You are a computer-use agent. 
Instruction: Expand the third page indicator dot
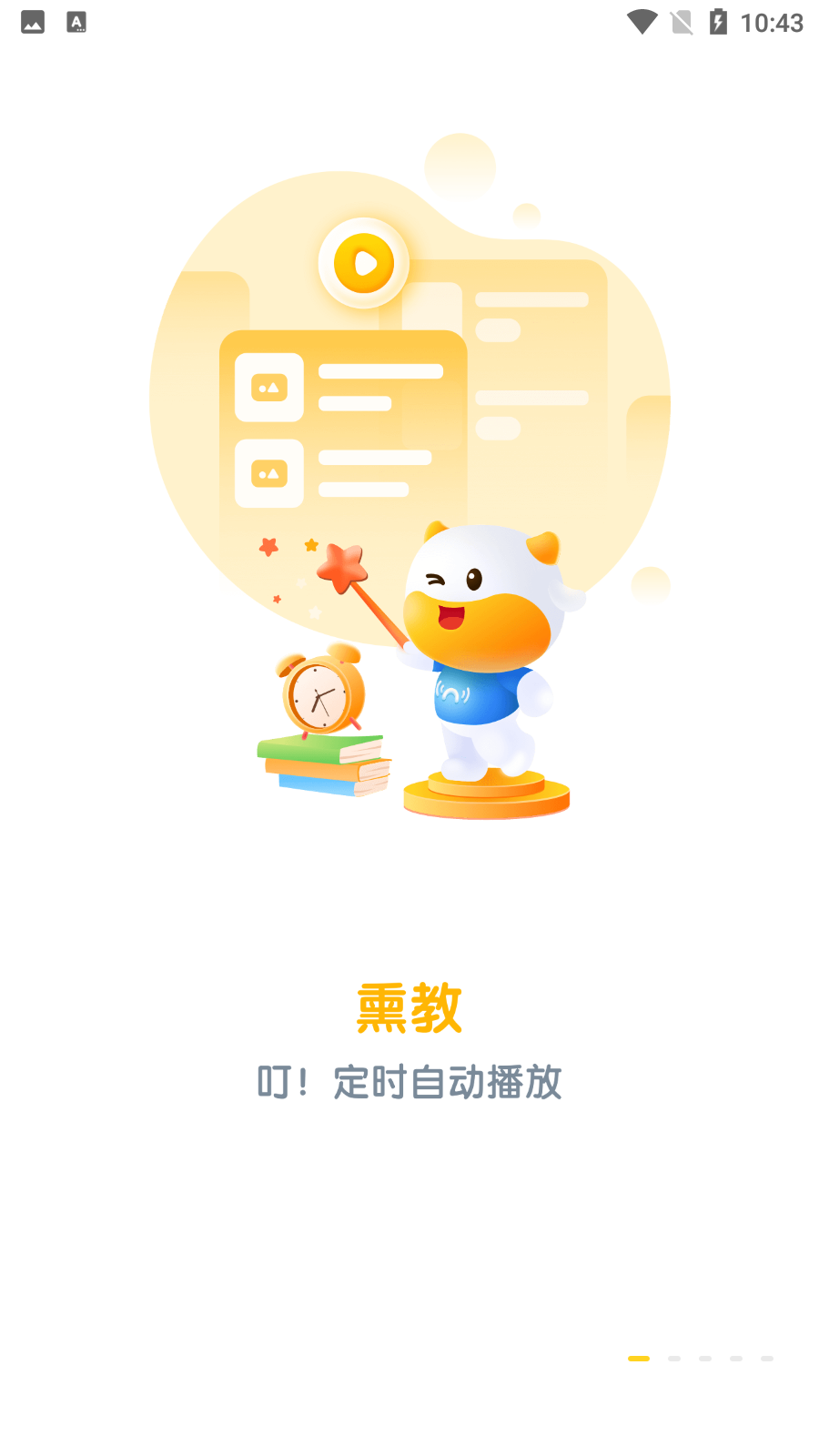tap(706, 1359)
